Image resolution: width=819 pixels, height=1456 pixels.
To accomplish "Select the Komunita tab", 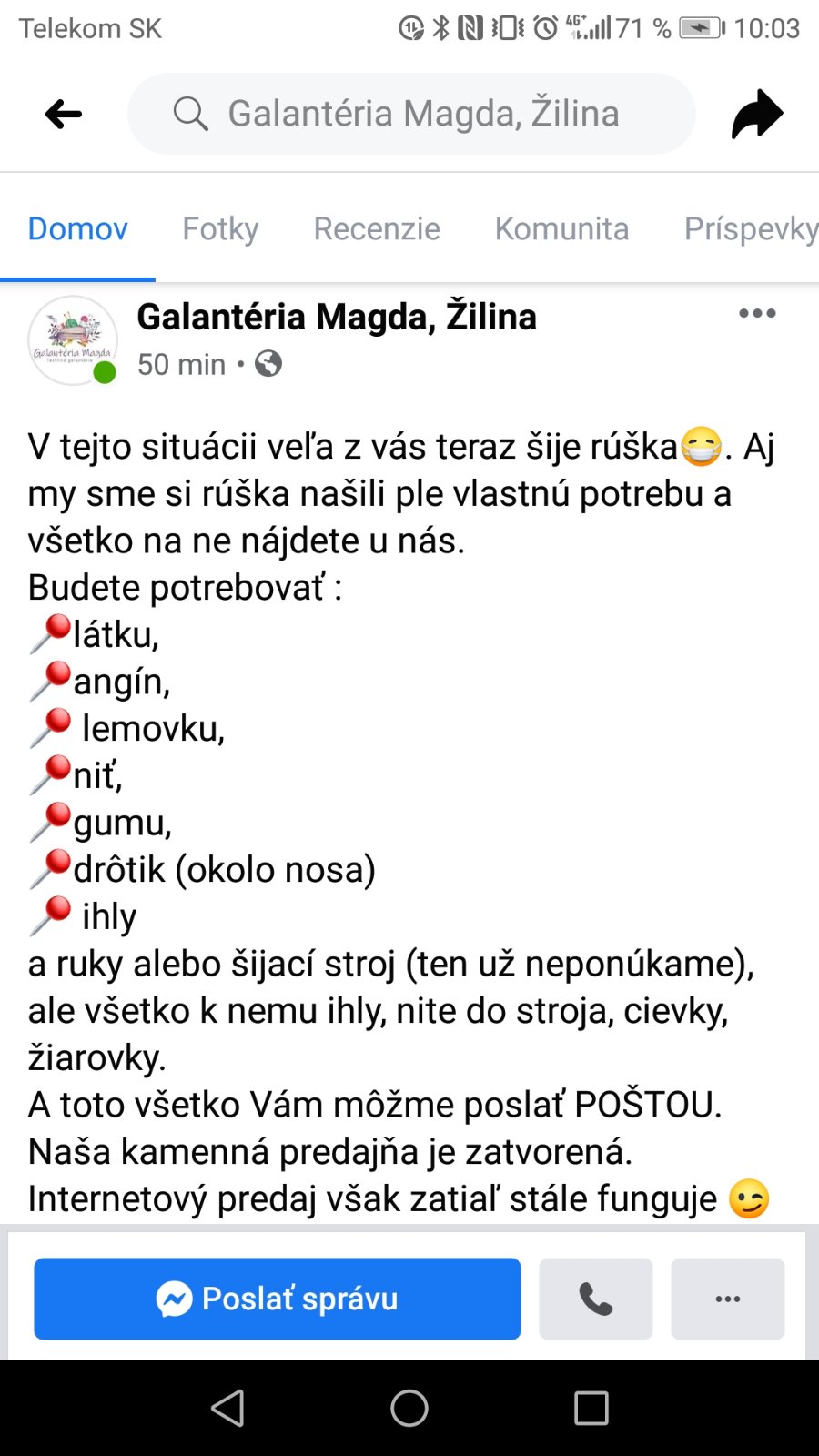I will coord(561,228).
